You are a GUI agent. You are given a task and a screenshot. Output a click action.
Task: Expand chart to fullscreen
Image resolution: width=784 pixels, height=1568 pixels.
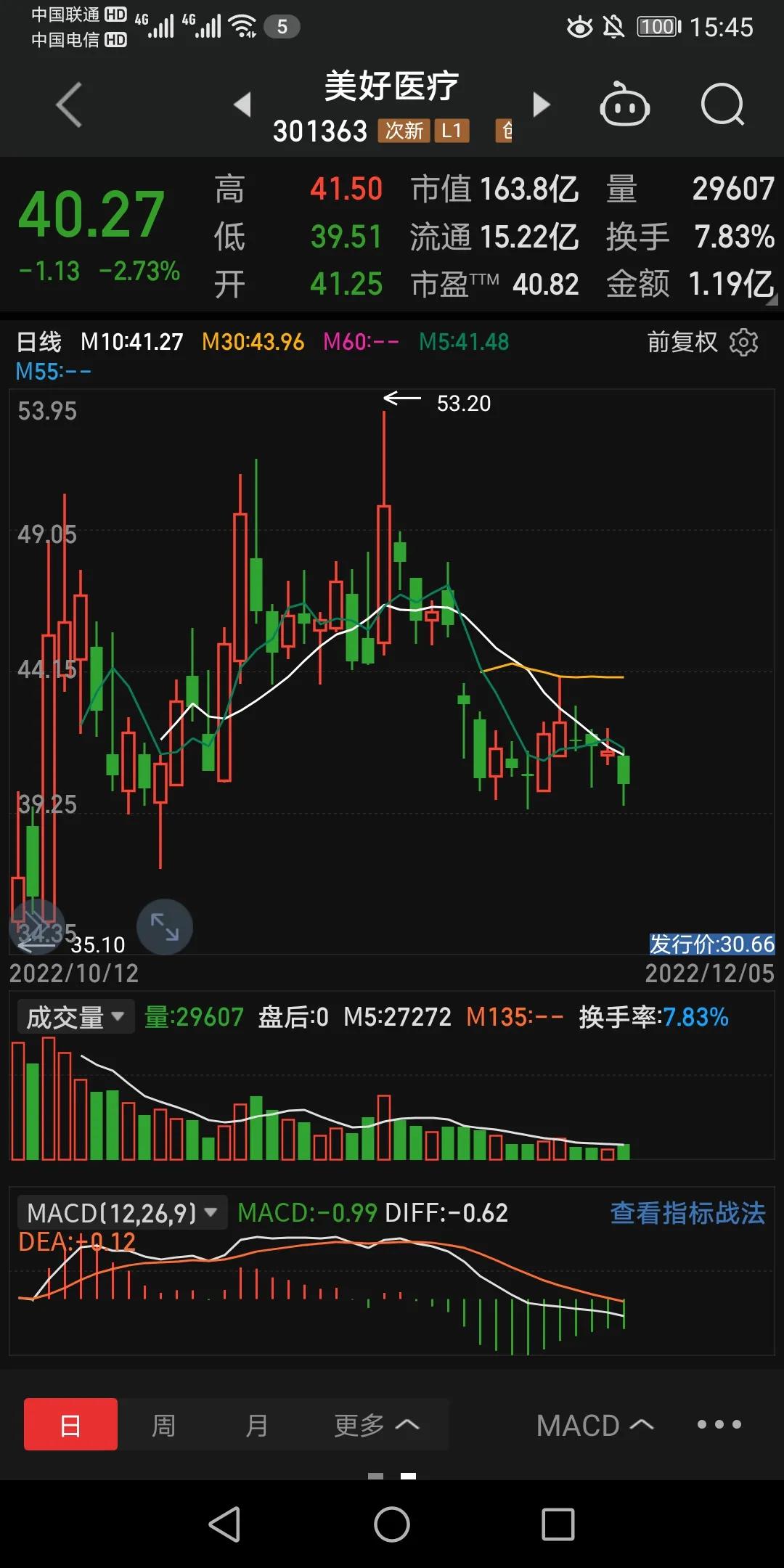(165, 927)
